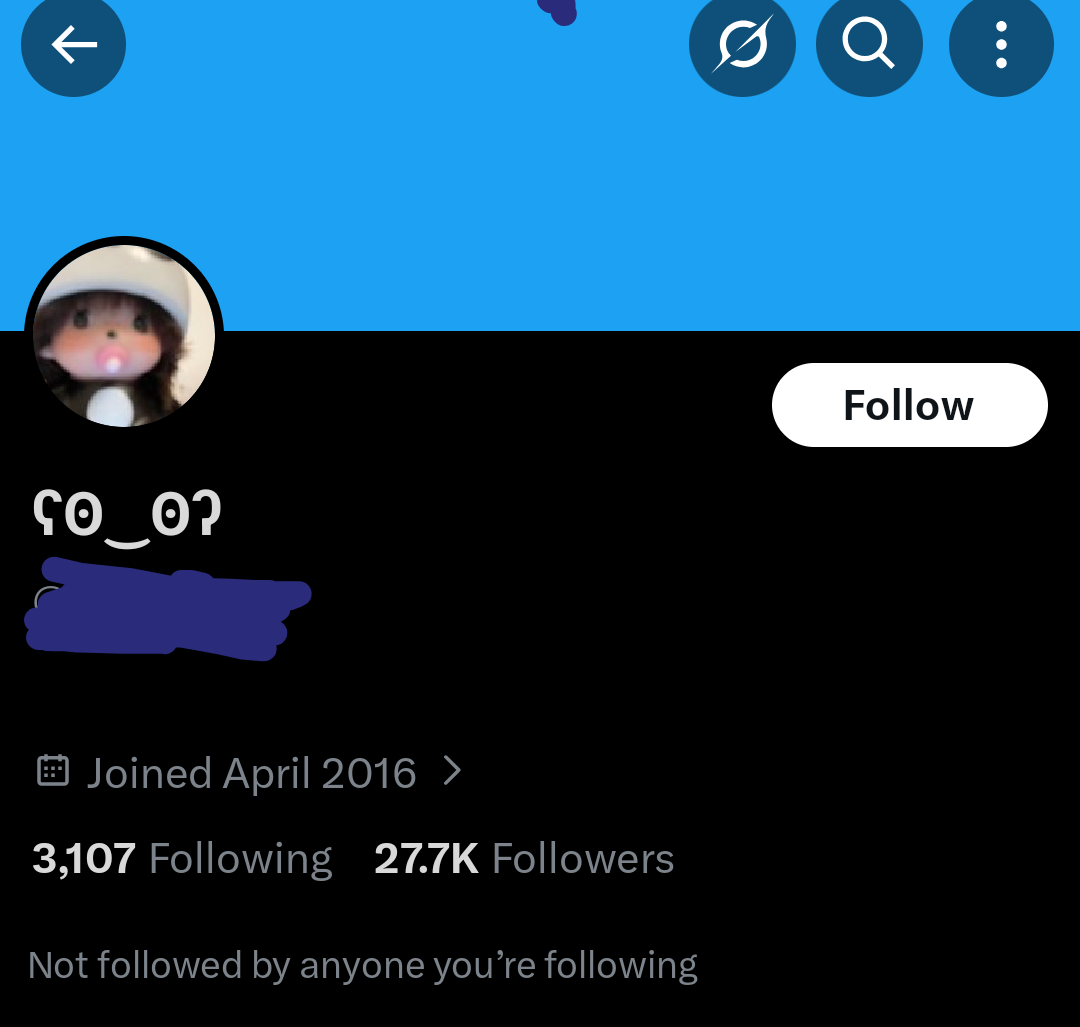This screenshot has height=1027, width=1080.
Task: Open the three-dot overflow menu
Action: pos(1001,45)
